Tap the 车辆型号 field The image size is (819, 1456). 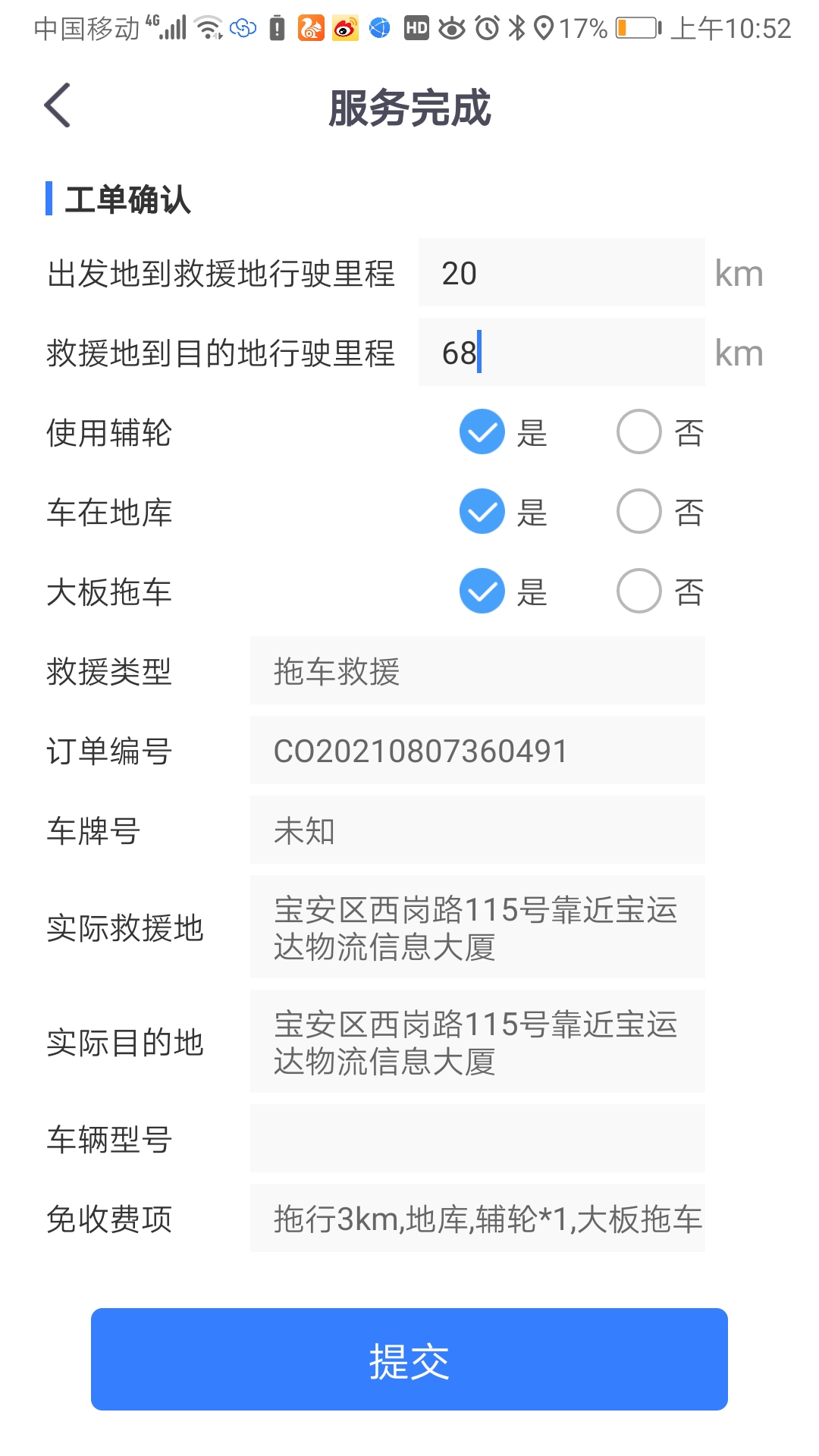[478, 1138]
